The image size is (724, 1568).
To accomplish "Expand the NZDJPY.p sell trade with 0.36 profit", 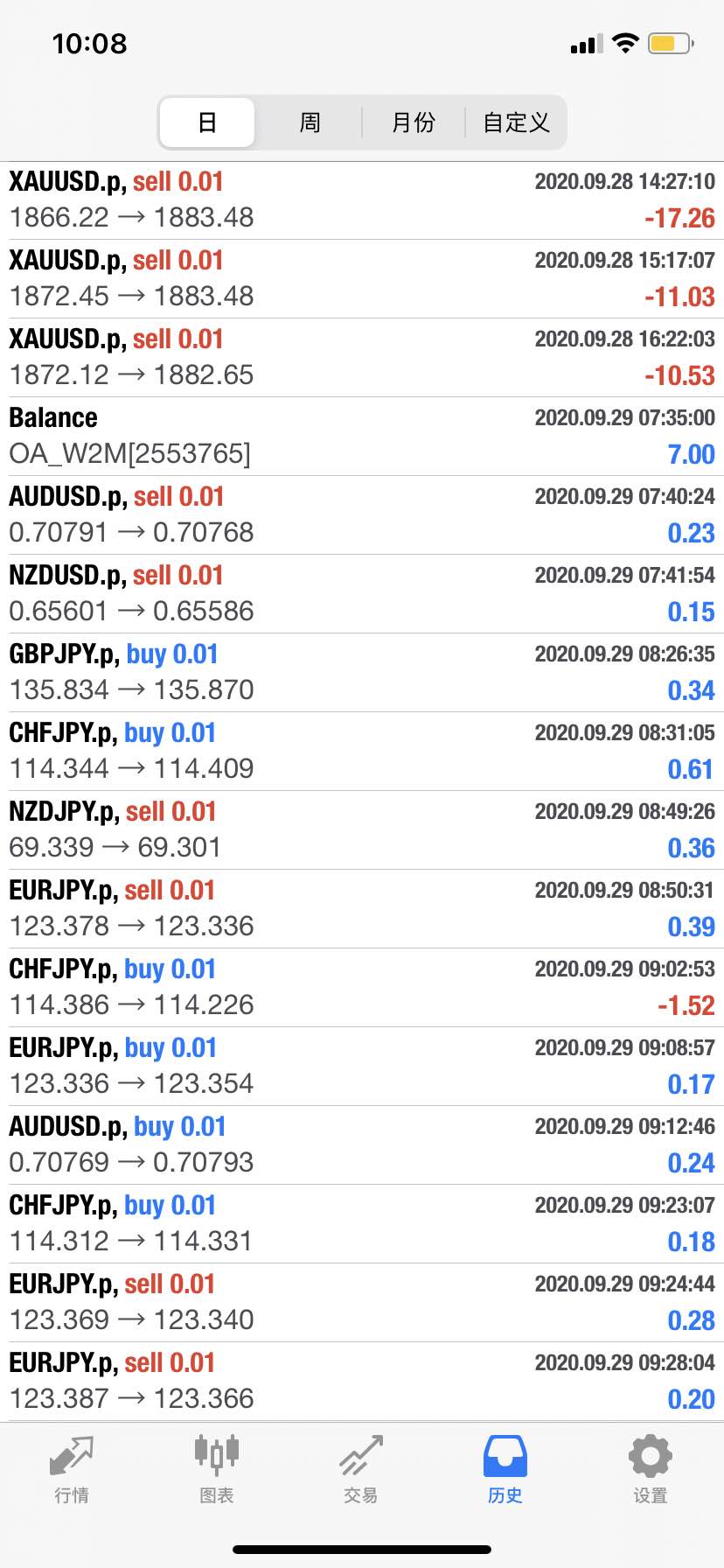I will [362, 830].
